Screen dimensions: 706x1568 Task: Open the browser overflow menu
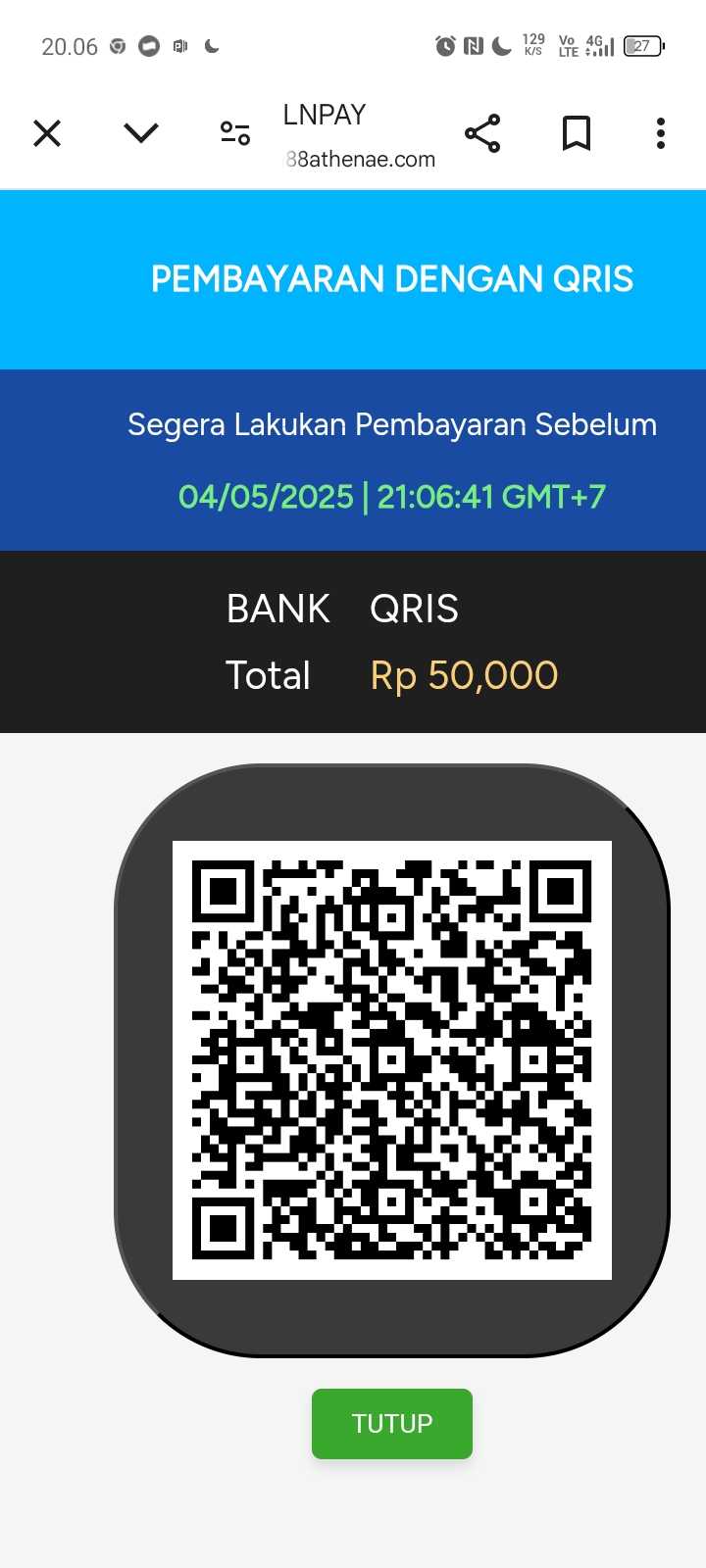click(661, 133)
